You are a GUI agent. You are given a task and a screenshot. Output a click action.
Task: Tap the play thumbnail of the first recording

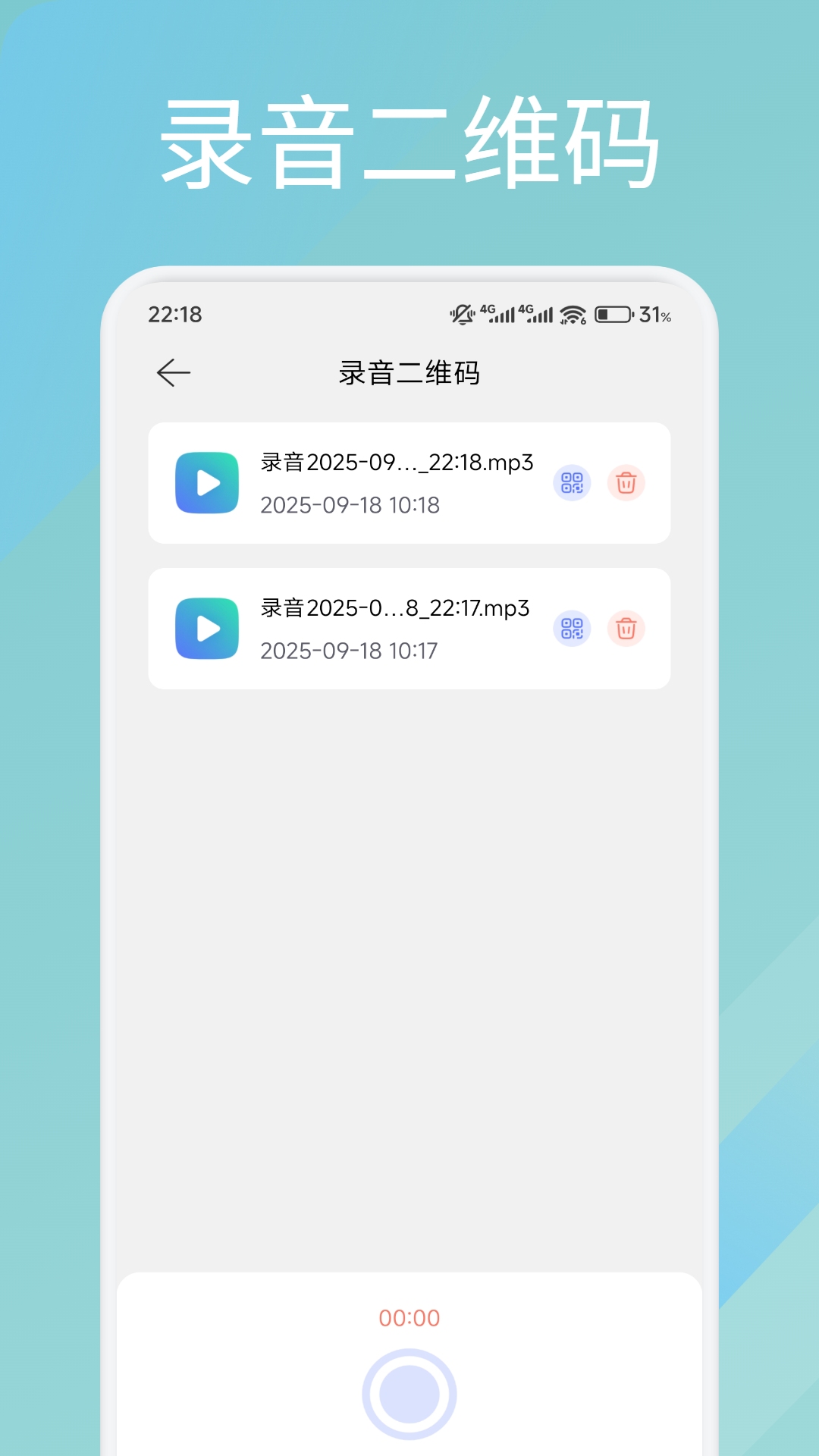(x=206, y=482)
